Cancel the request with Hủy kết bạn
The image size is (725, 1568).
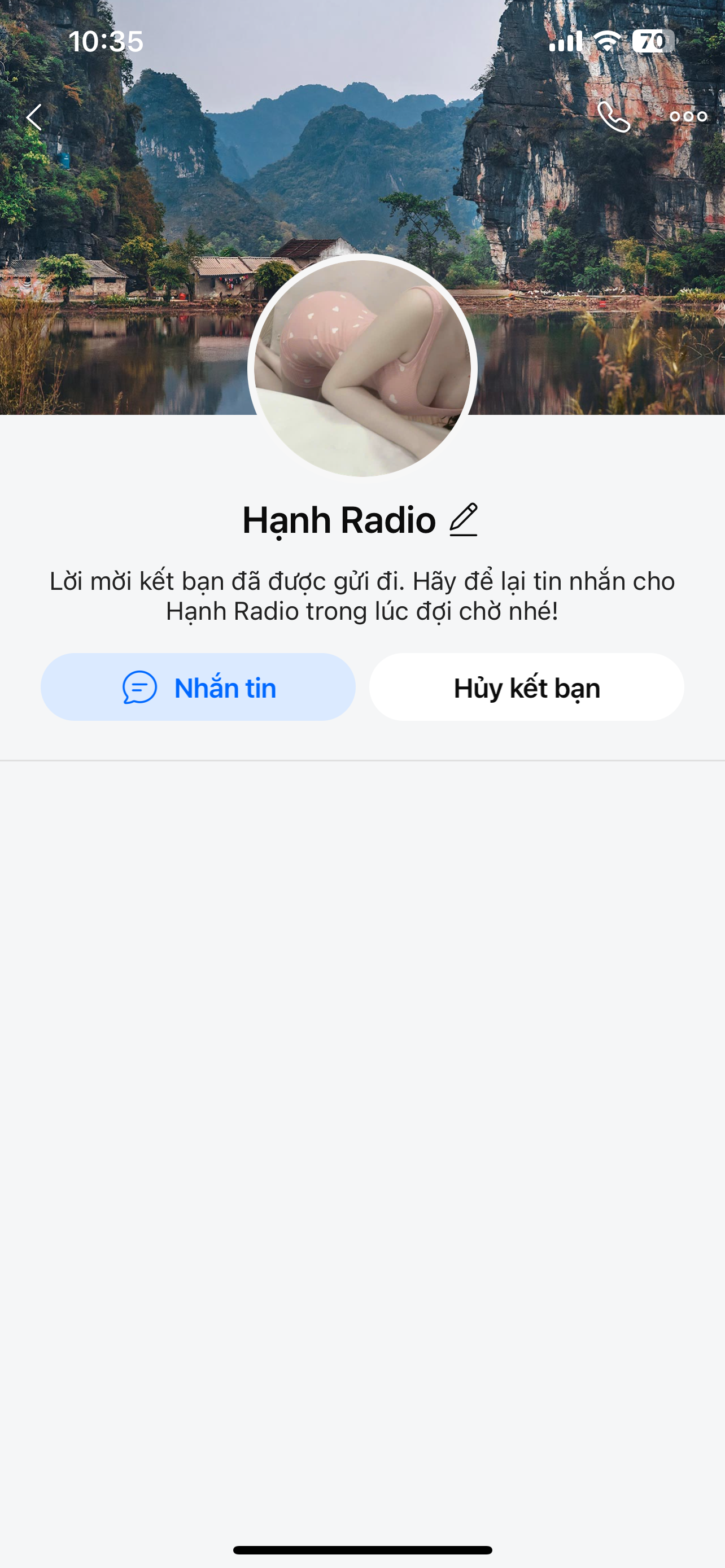point(527,687)
